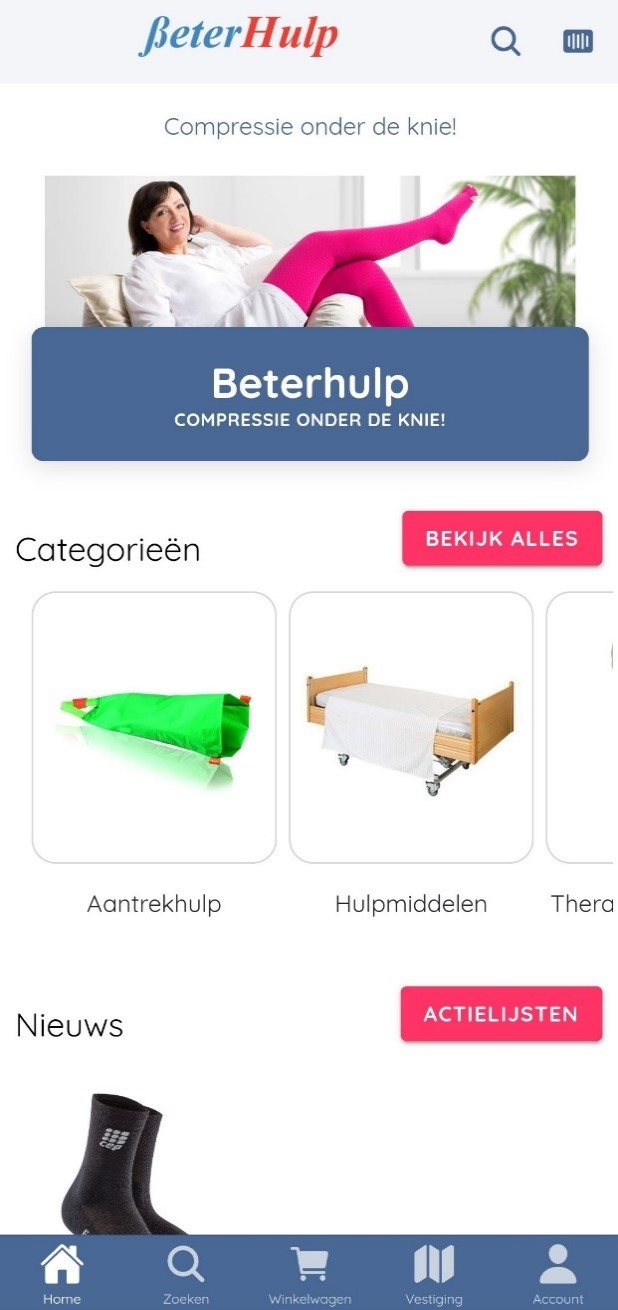Open the Winkelwagen tab
Viewport: 618px width, 1310px height.
click(x=310, y=1273)
